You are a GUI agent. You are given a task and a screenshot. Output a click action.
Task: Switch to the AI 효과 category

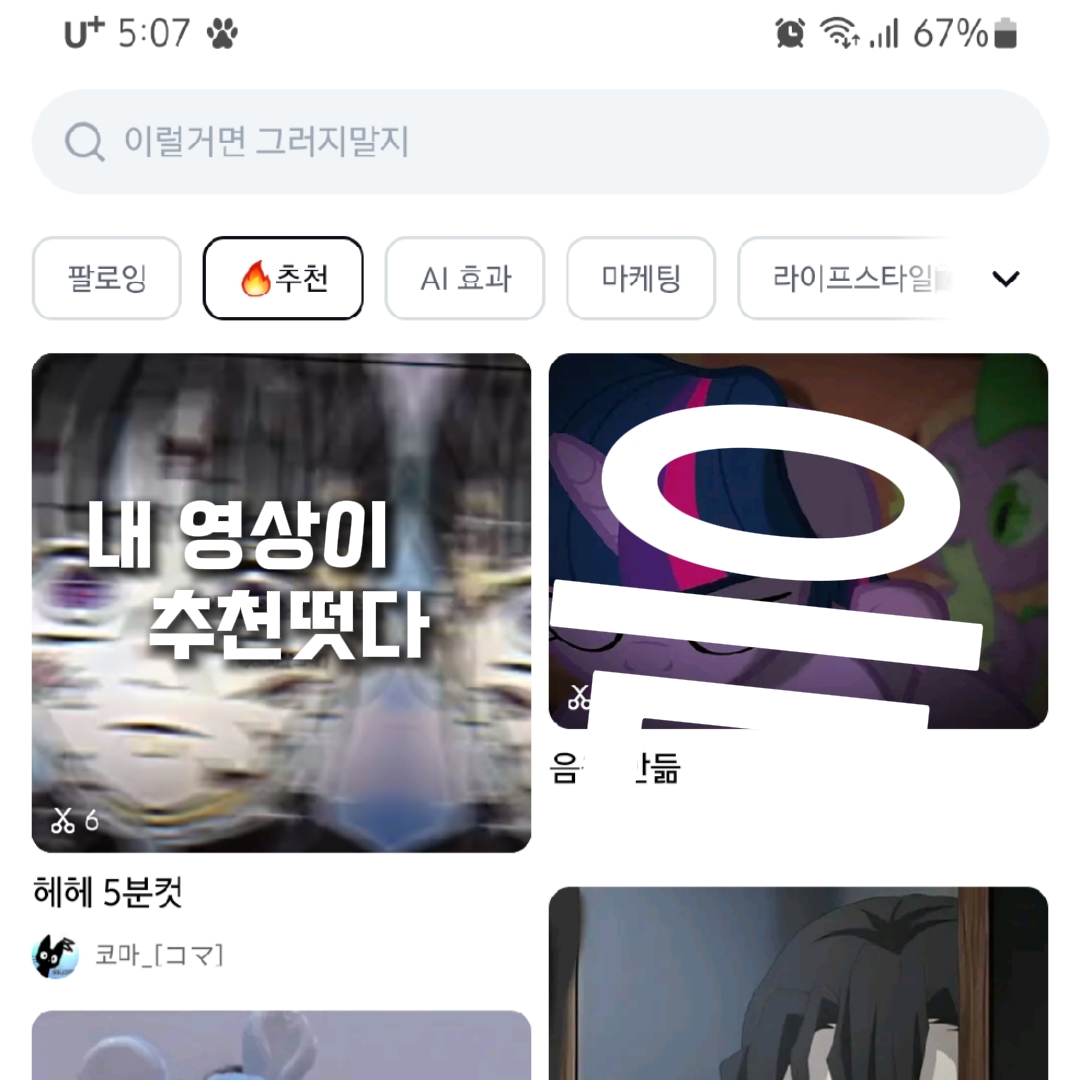tap(465, 278)
